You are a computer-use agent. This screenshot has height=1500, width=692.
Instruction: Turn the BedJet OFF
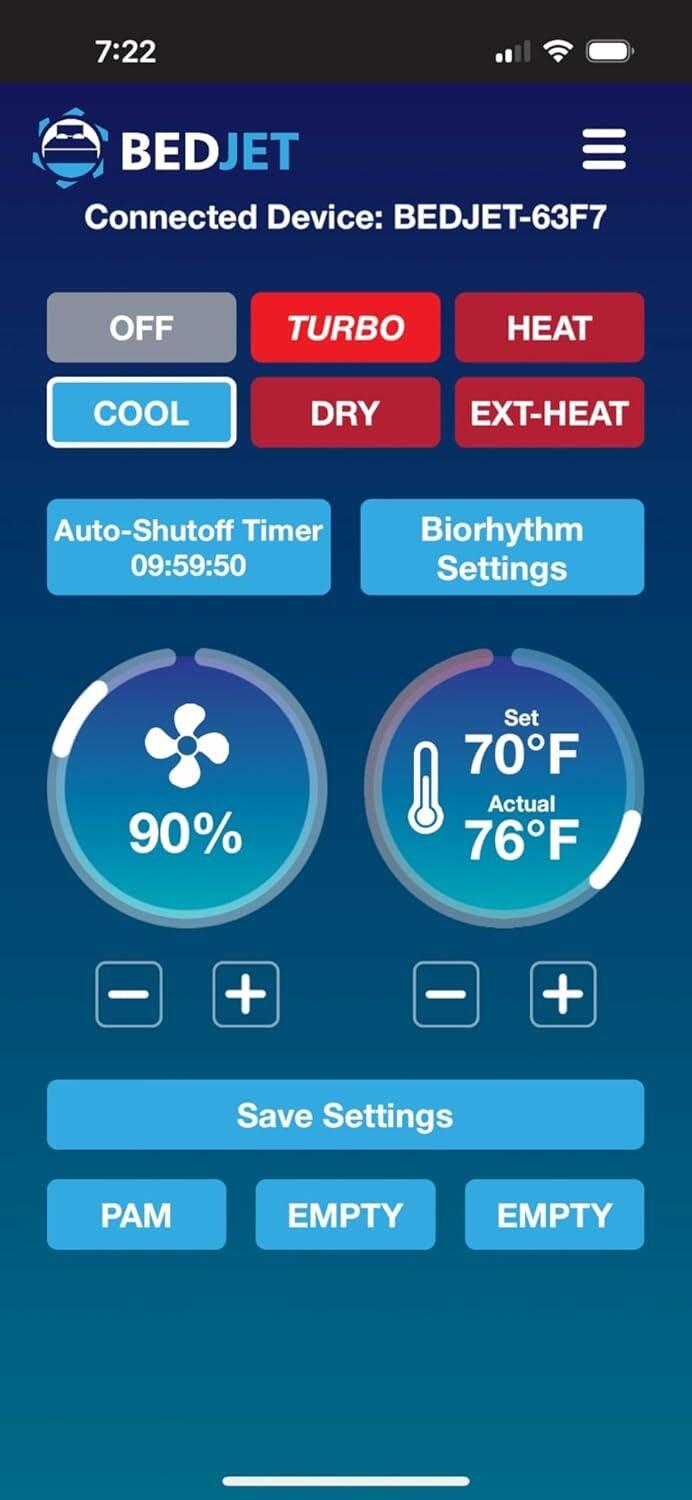(141, 327)
